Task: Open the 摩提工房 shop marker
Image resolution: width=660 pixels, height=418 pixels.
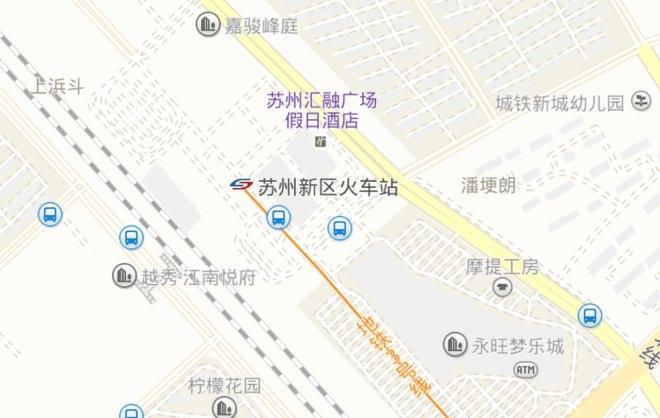Action: [501, 288]
